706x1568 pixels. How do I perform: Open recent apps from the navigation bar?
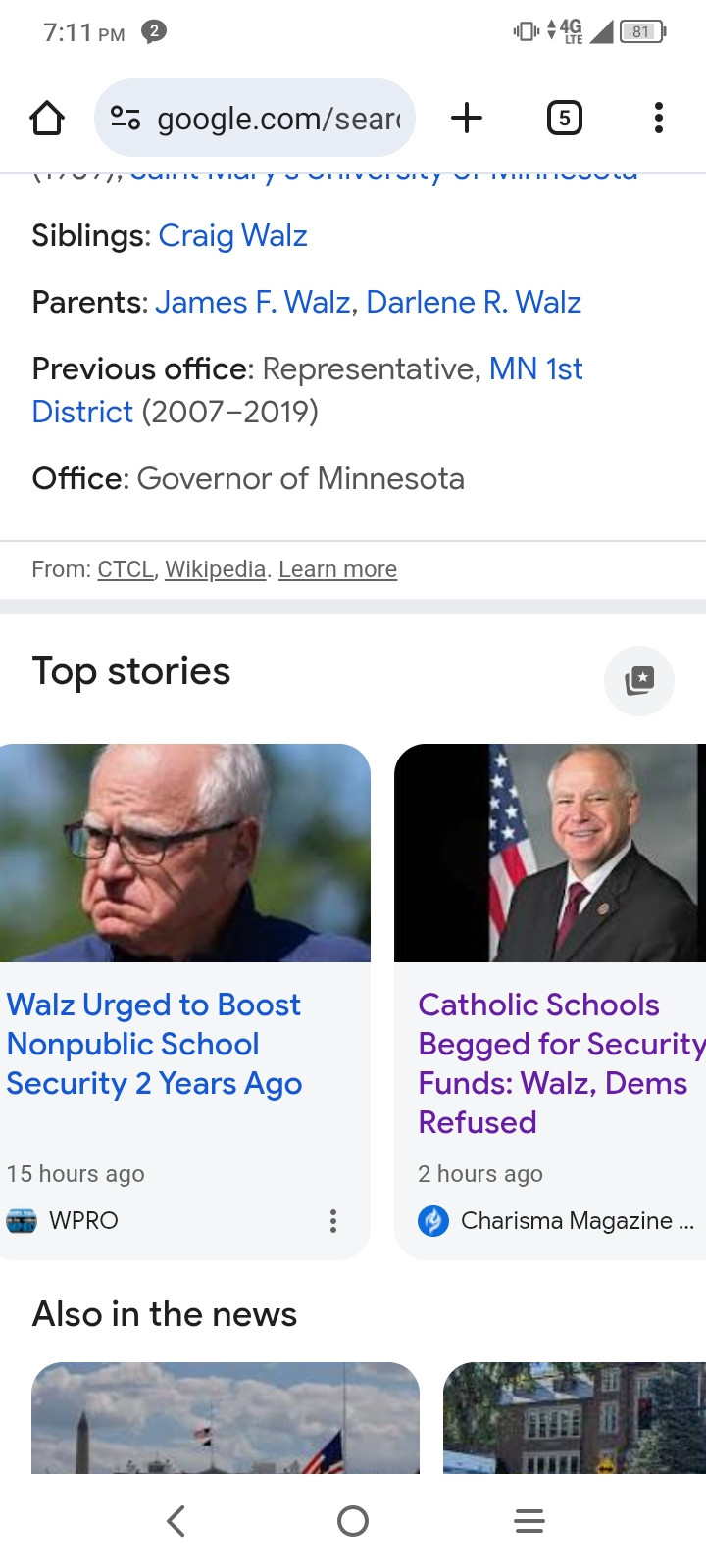pos(529,1521)
